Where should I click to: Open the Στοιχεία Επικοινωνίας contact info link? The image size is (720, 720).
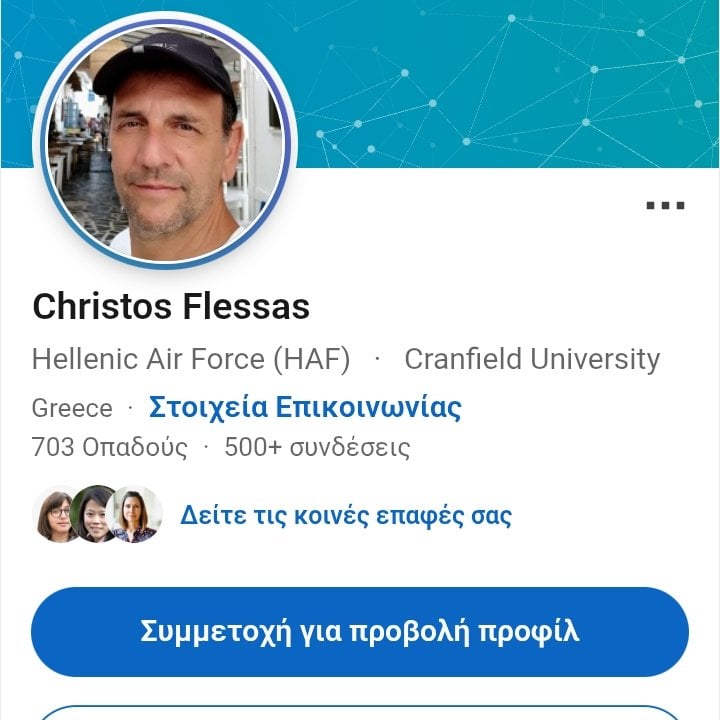click(x=305, y=407)
